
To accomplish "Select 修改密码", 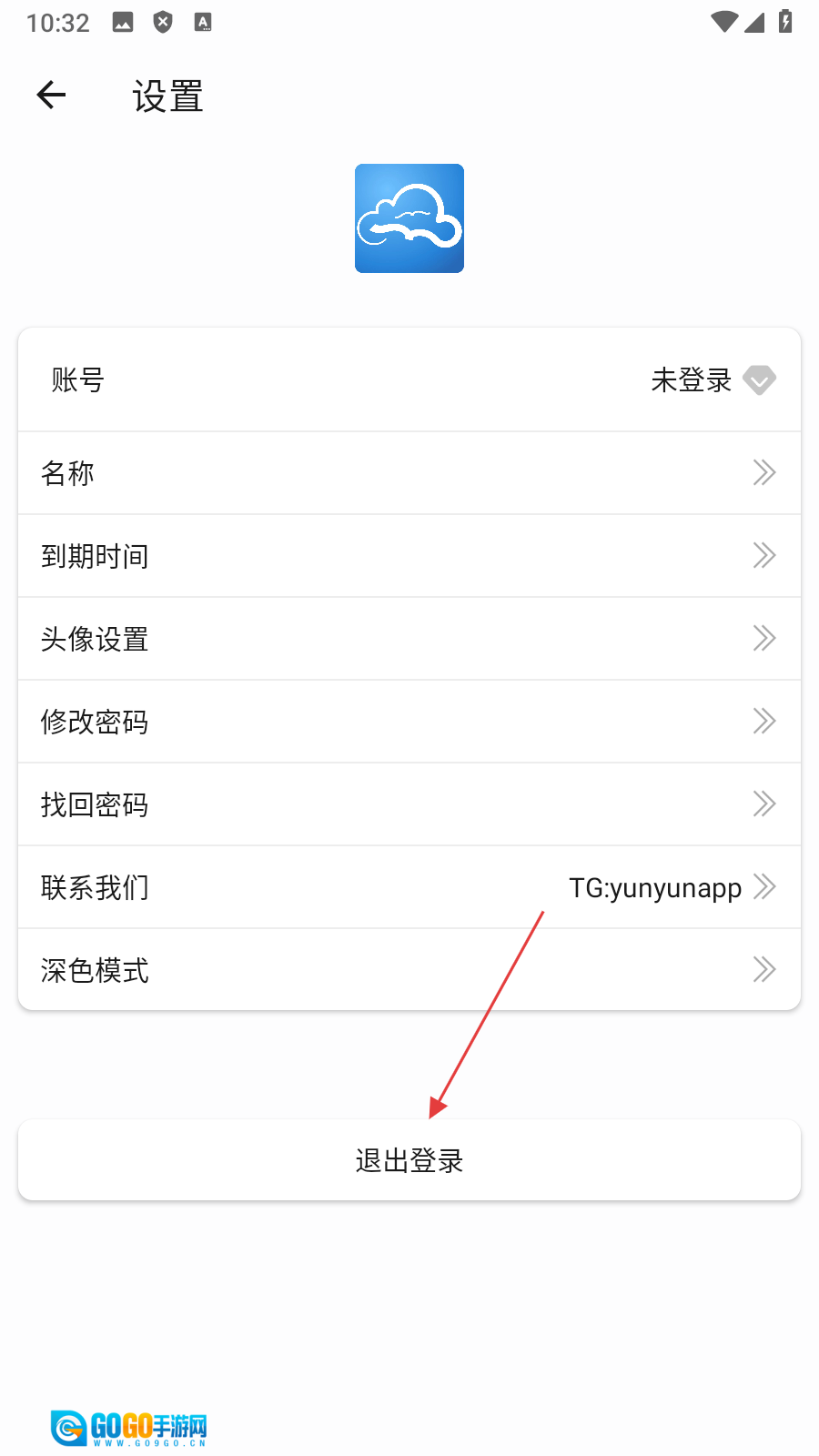I will [x=409, y=722].
